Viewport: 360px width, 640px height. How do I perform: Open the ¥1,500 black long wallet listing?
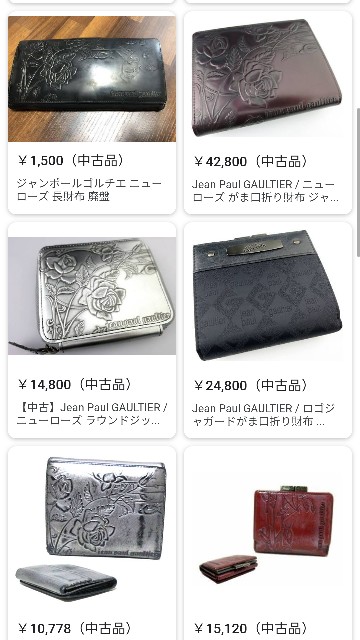[92, 113]
